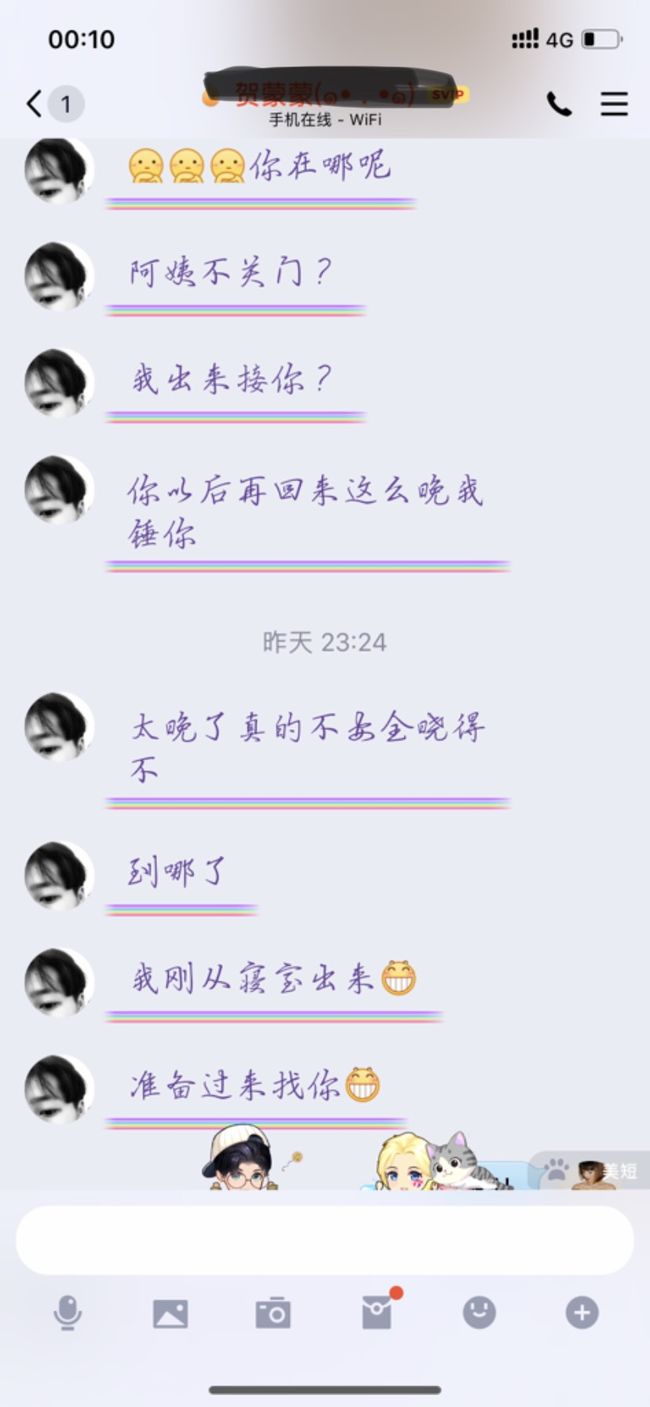Open more options with the plus icon
The width and height of the screenshot is (650, 1407).
[582, 1312]
